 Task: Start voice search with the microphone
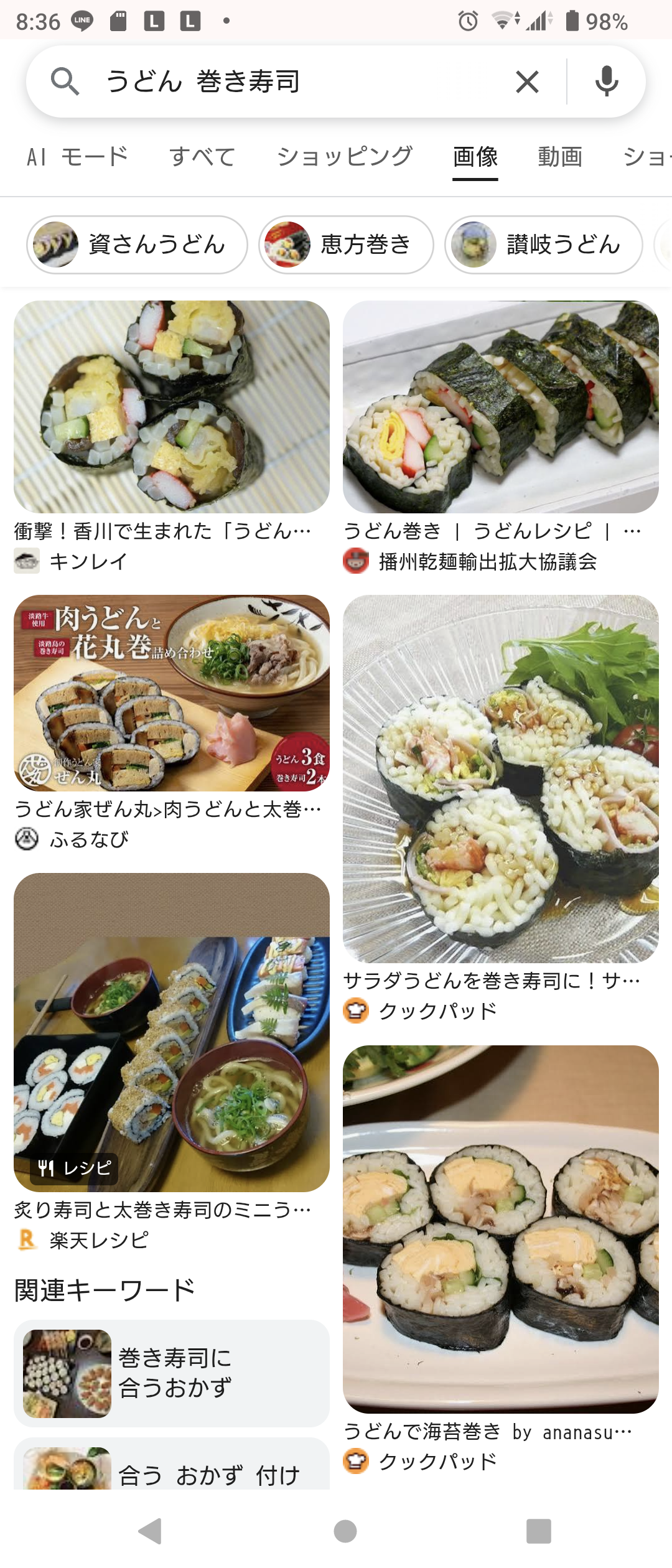606,82
